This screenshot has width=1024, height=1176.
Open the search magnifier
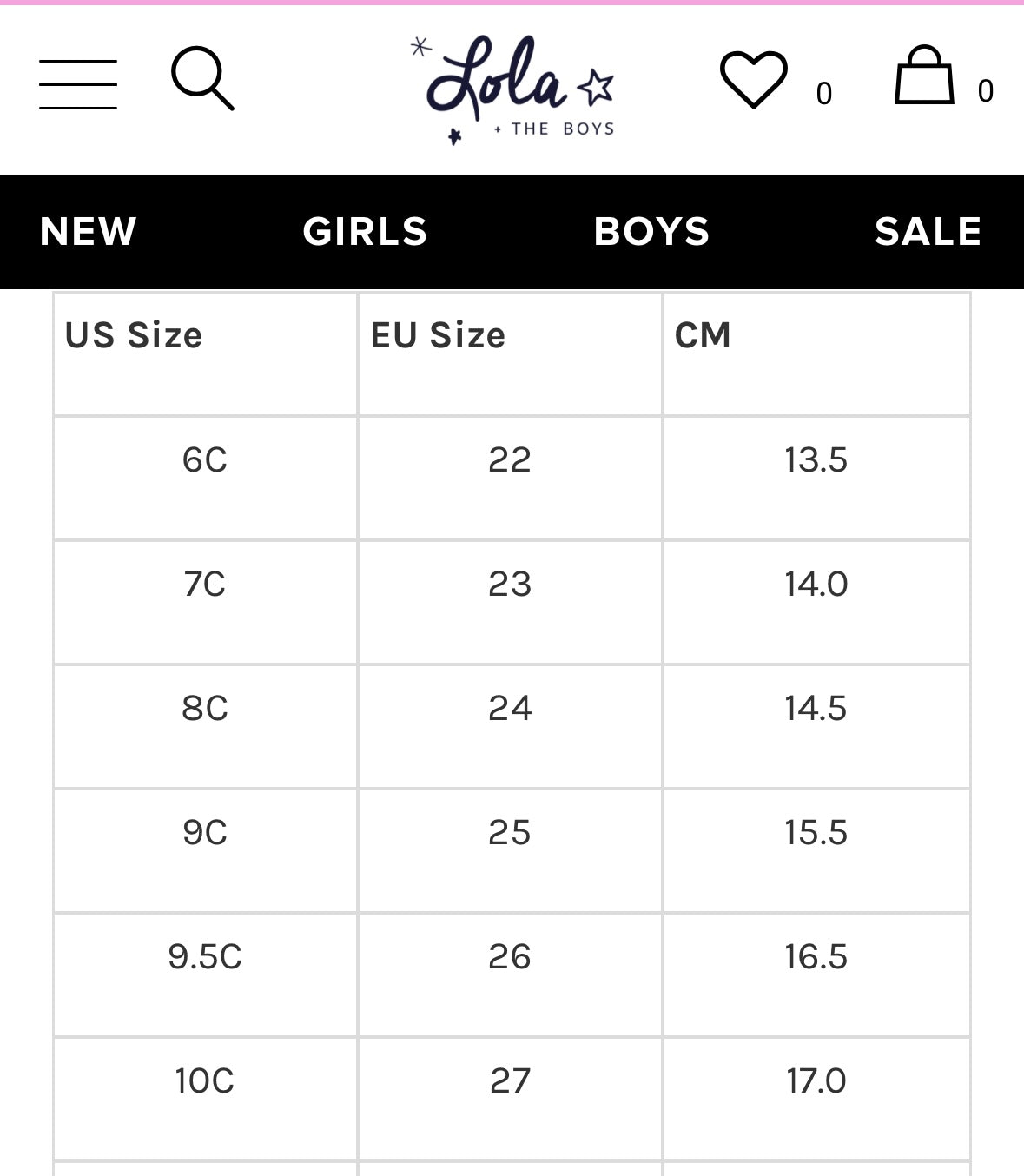[202, 79]
